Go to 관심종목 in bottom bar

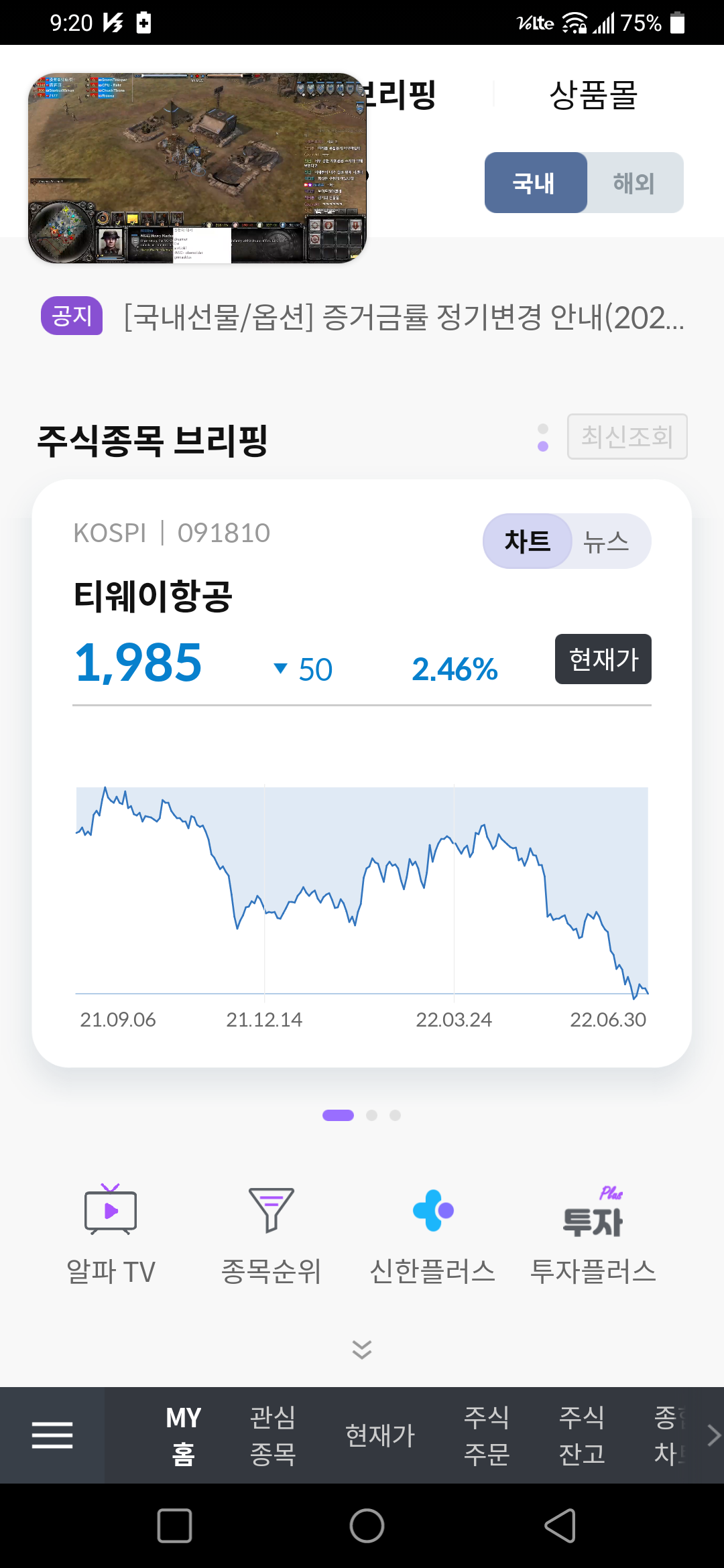point(272,1435)
